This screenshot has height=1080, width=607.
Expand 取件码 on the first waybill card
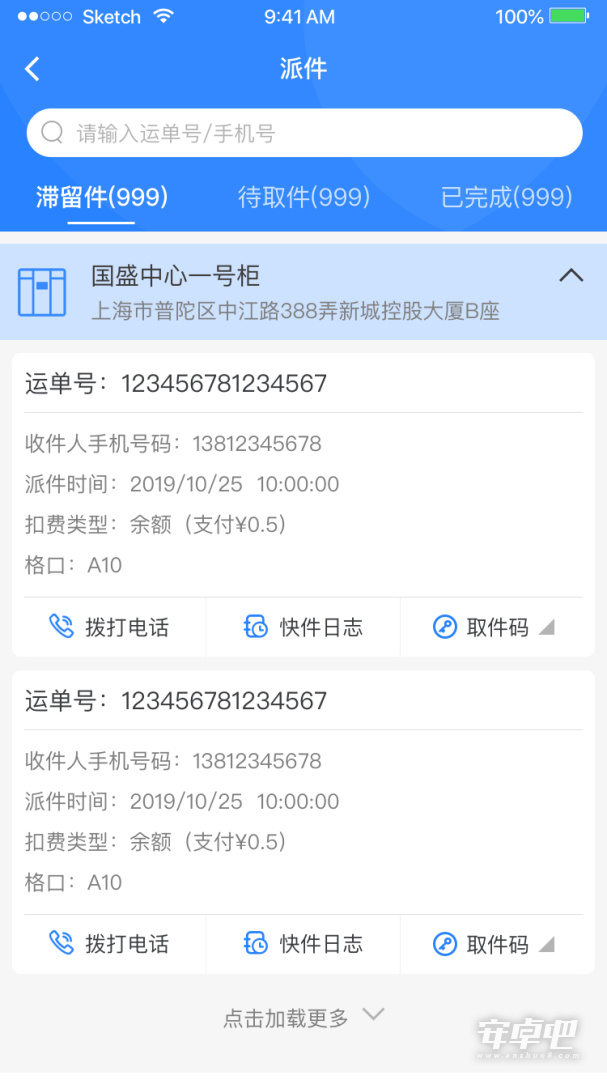click(x=497, y=627)
